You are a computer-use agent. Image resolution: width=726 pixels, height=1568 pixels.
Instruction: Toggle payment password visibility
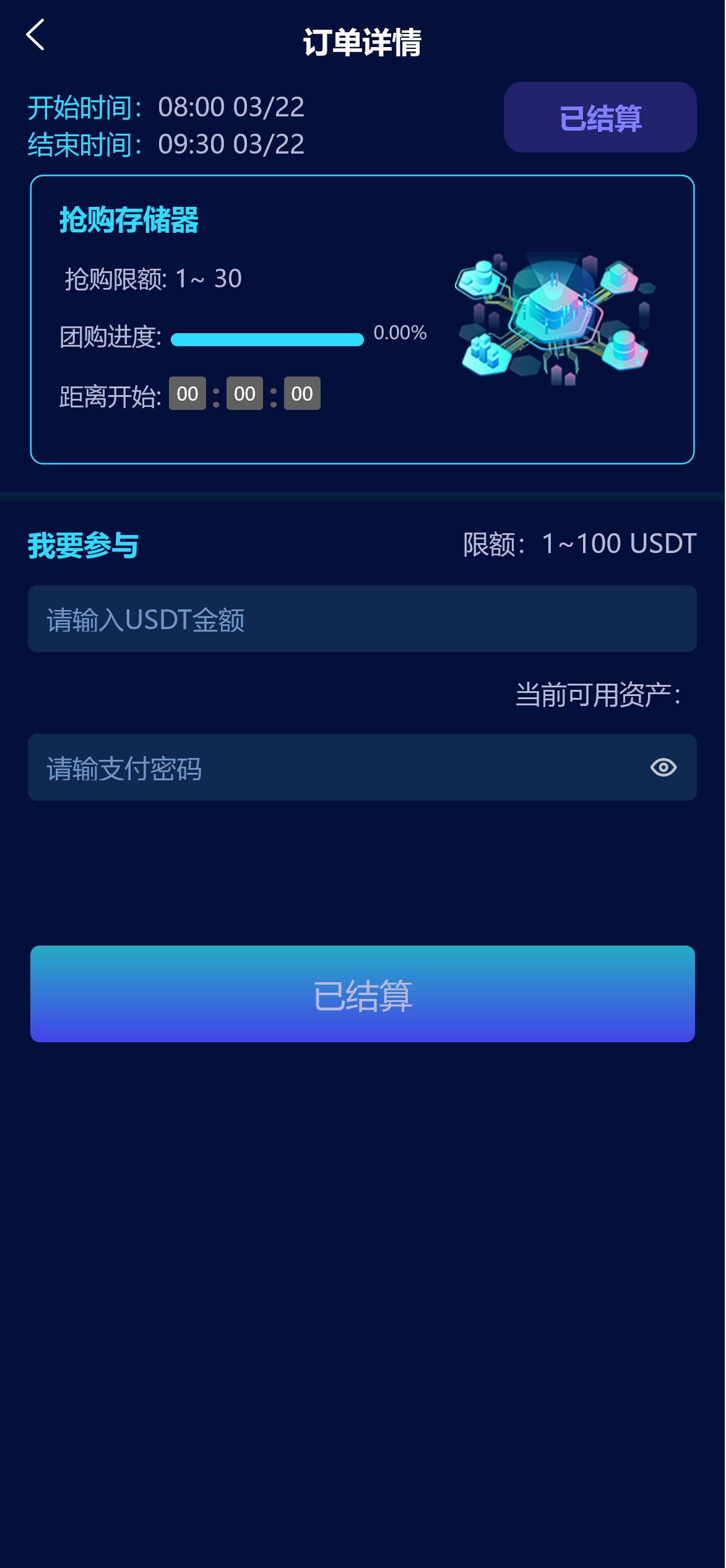coord(663,767)
